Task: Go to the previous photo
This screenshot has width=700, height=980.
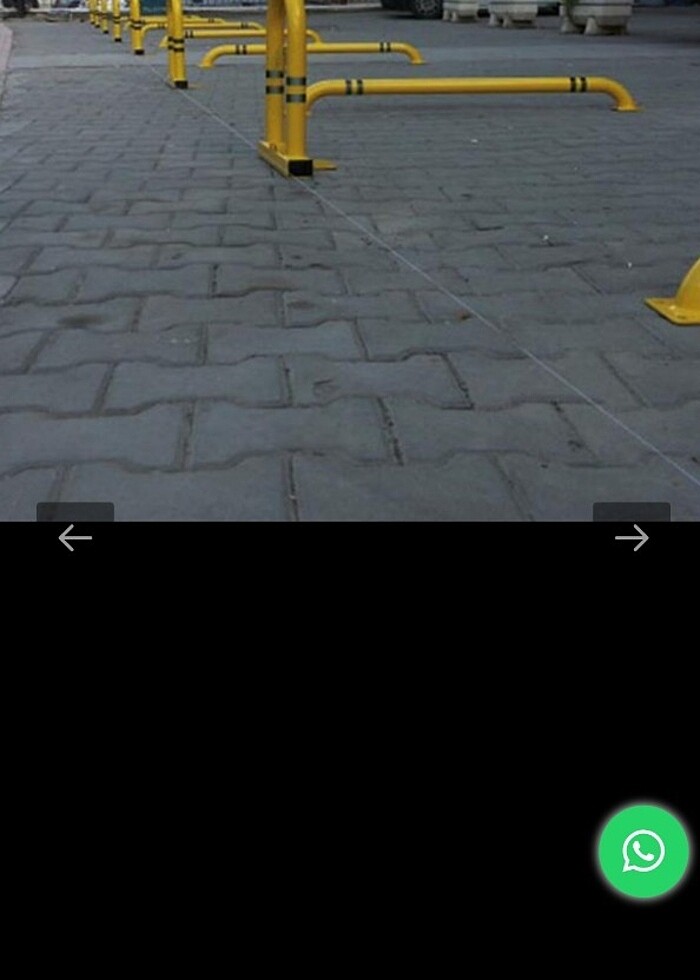Action: [x=75, y=537]
